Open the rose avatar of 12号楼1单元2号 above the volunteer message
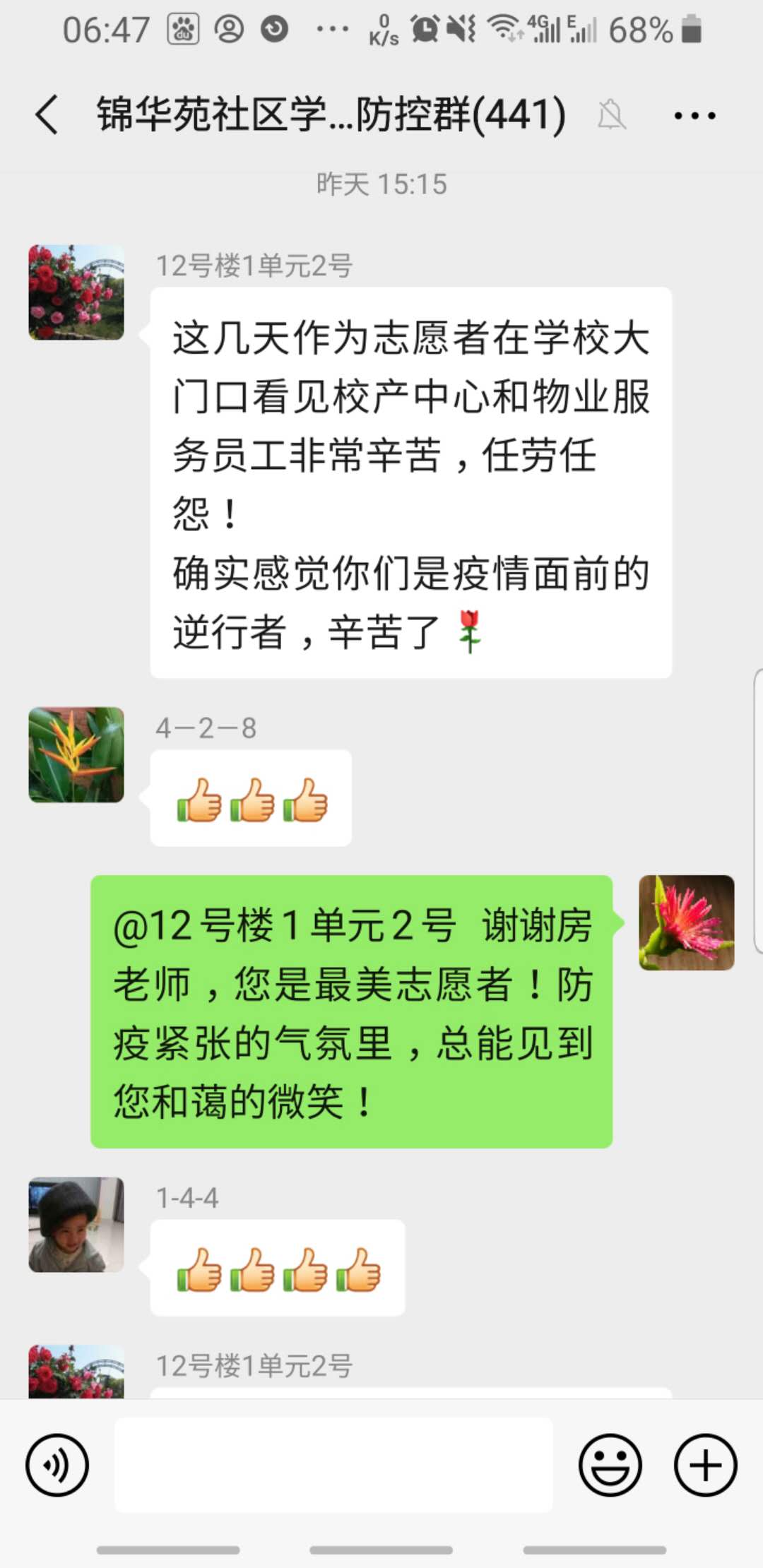The height and width of the screenshot is (1568, 763). coord(76,292)
